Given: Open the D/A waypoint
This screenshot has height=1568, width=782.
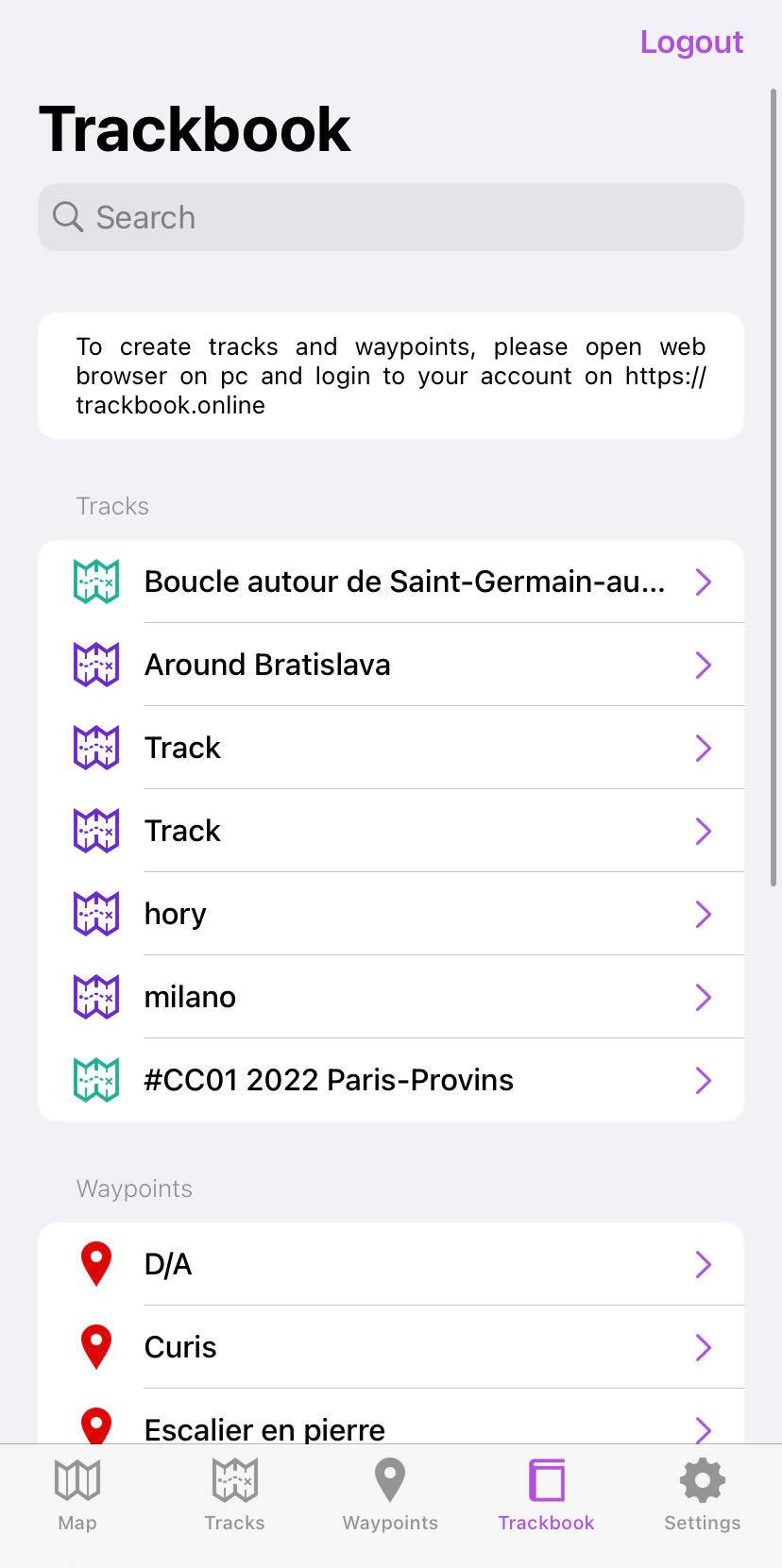Looking at the screenshot, I should (x=391, y=1264).
